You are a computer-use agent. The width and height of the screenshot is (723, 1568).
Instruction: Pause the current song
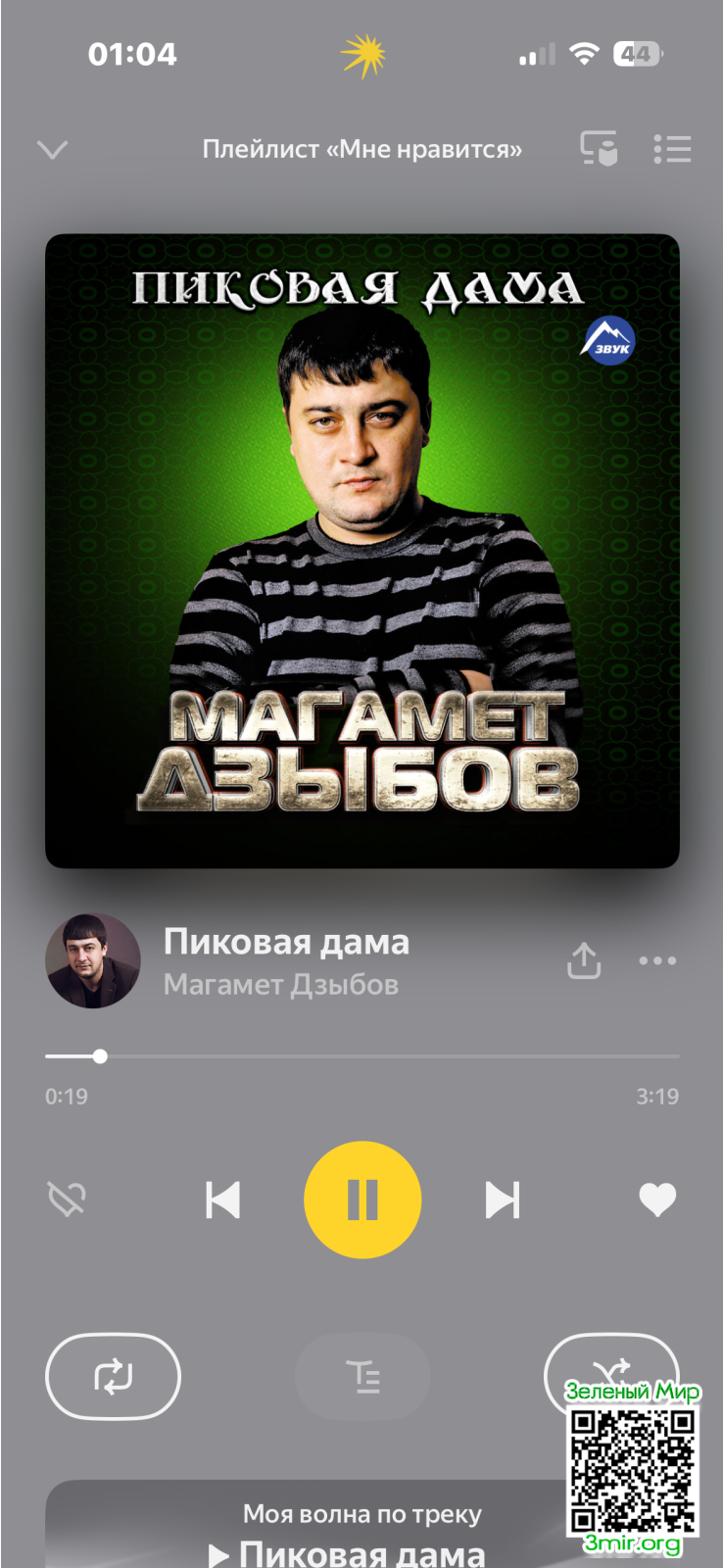[x=362, y=1200]
